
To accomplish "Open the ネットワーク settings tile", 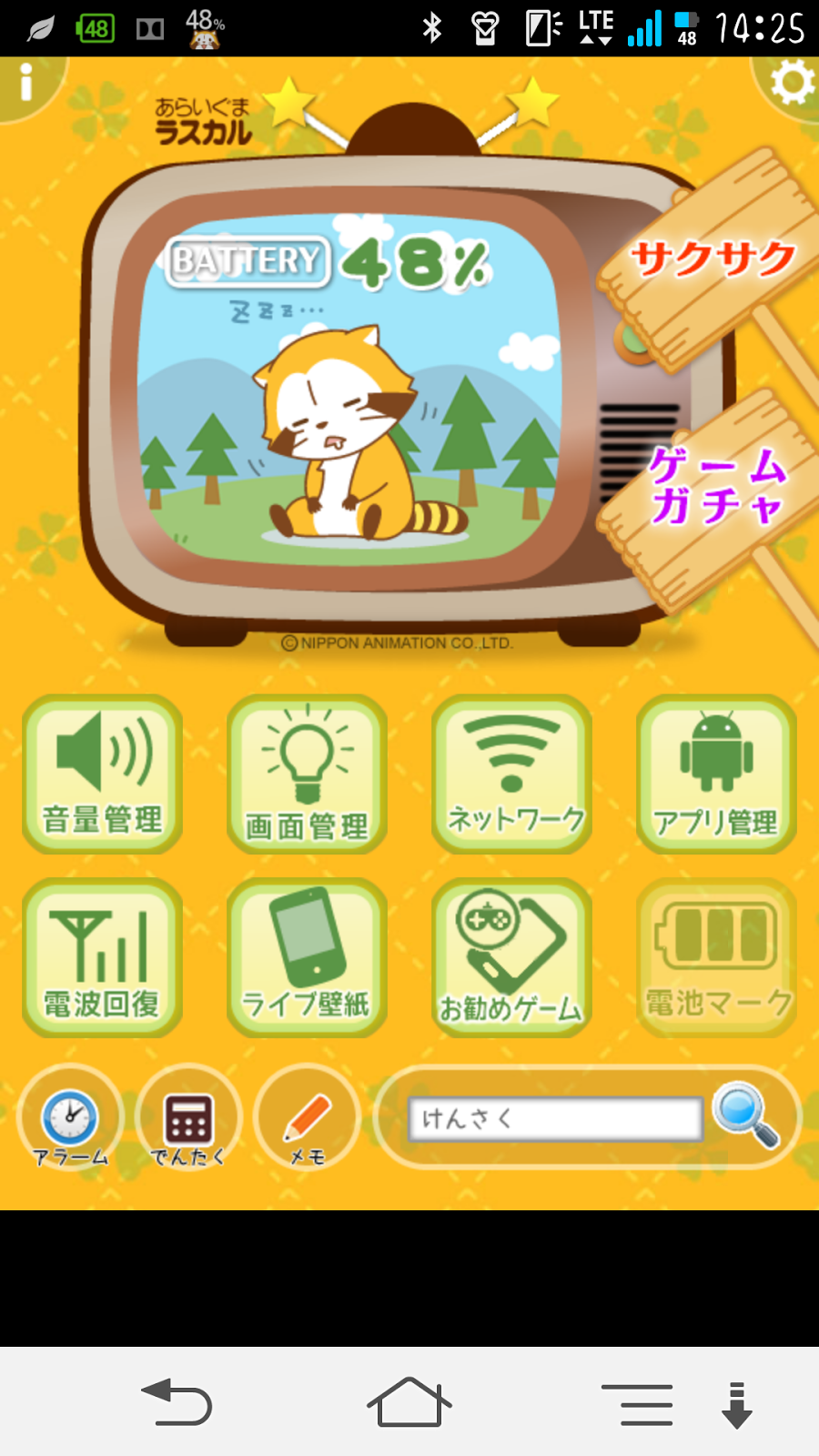I will point(512,774).
